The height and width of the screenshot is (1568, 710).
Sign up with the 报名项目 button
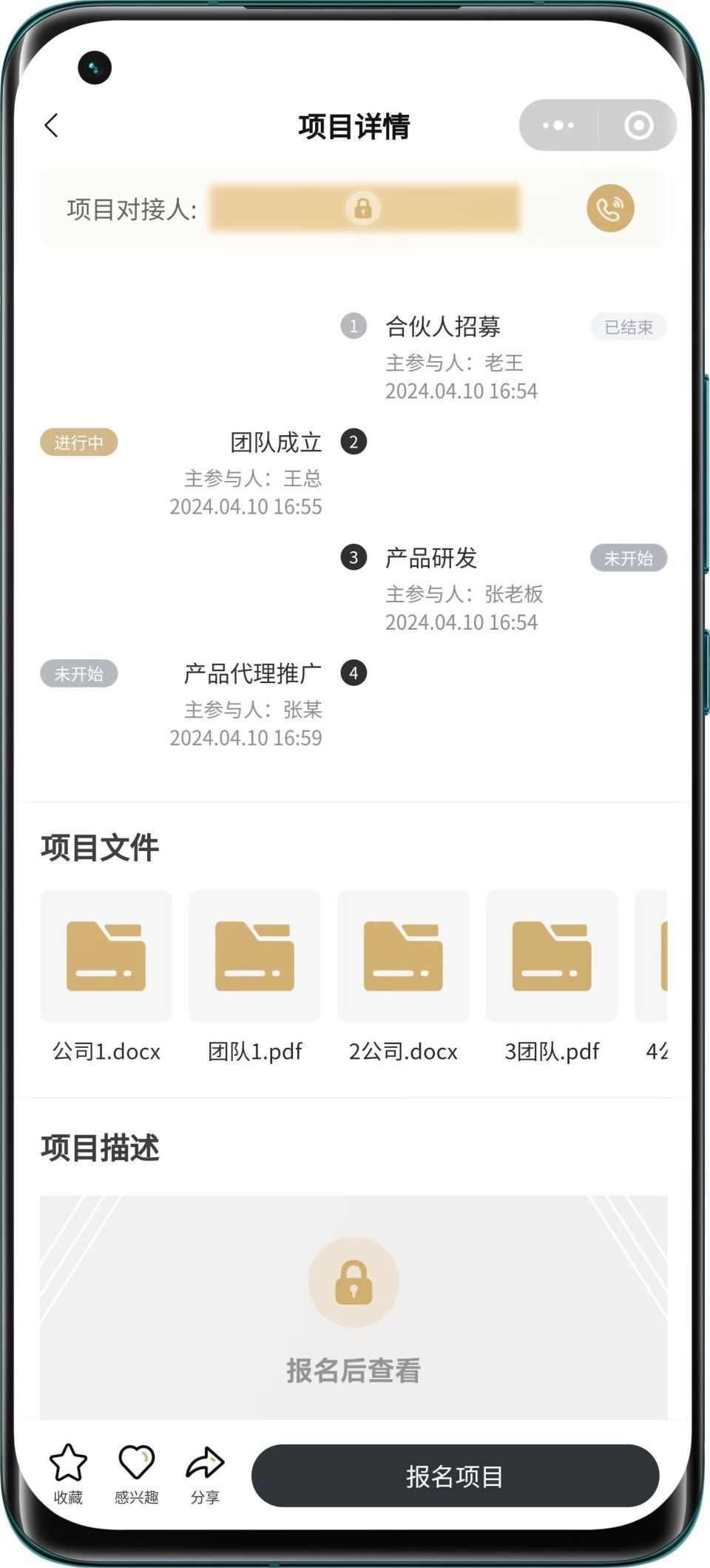tap(455, 1476)
